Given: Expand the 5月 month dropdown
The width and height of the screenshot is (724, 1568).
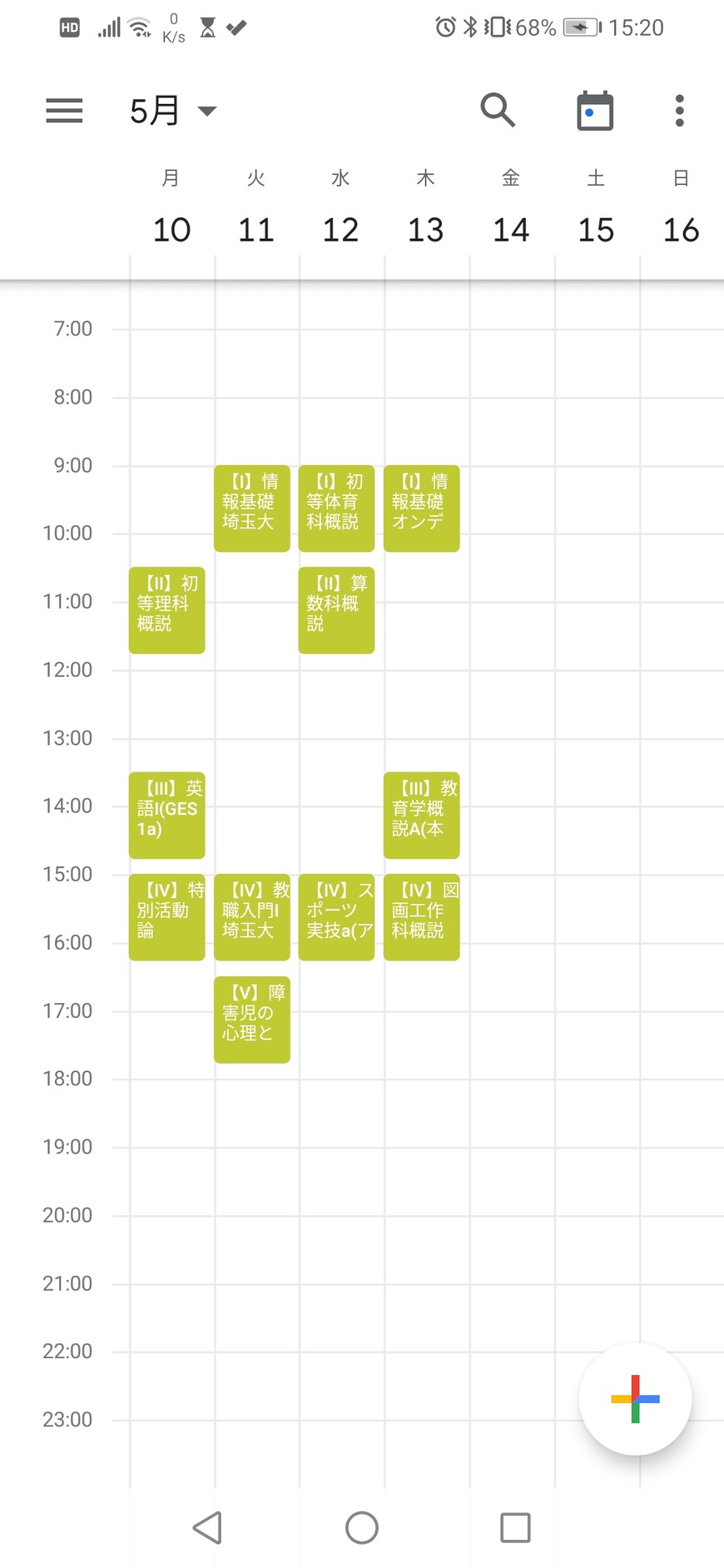Looking at the screenshot, I should (173, 111).
